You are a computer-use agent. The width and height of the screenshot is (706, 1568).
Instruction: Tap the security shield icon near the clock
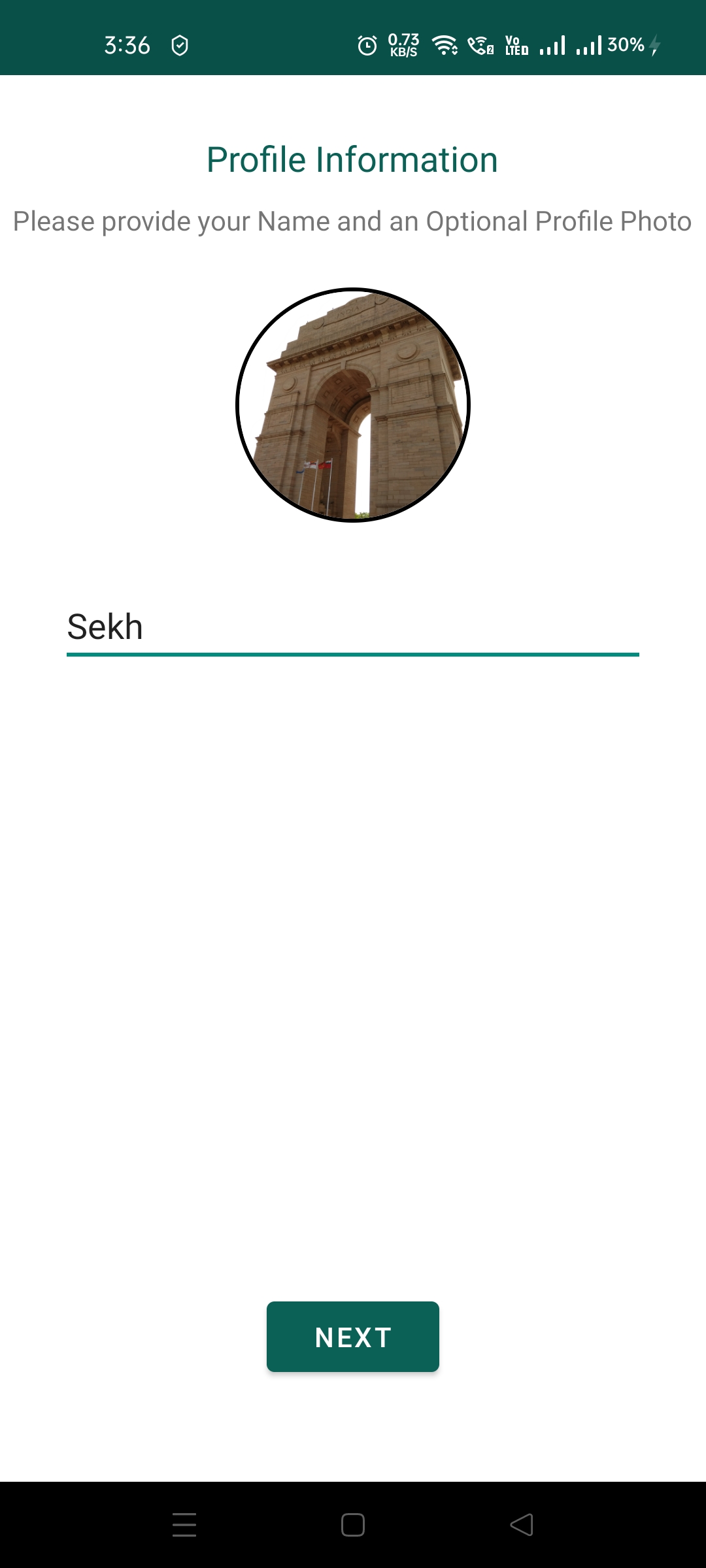tap(181, 44)
